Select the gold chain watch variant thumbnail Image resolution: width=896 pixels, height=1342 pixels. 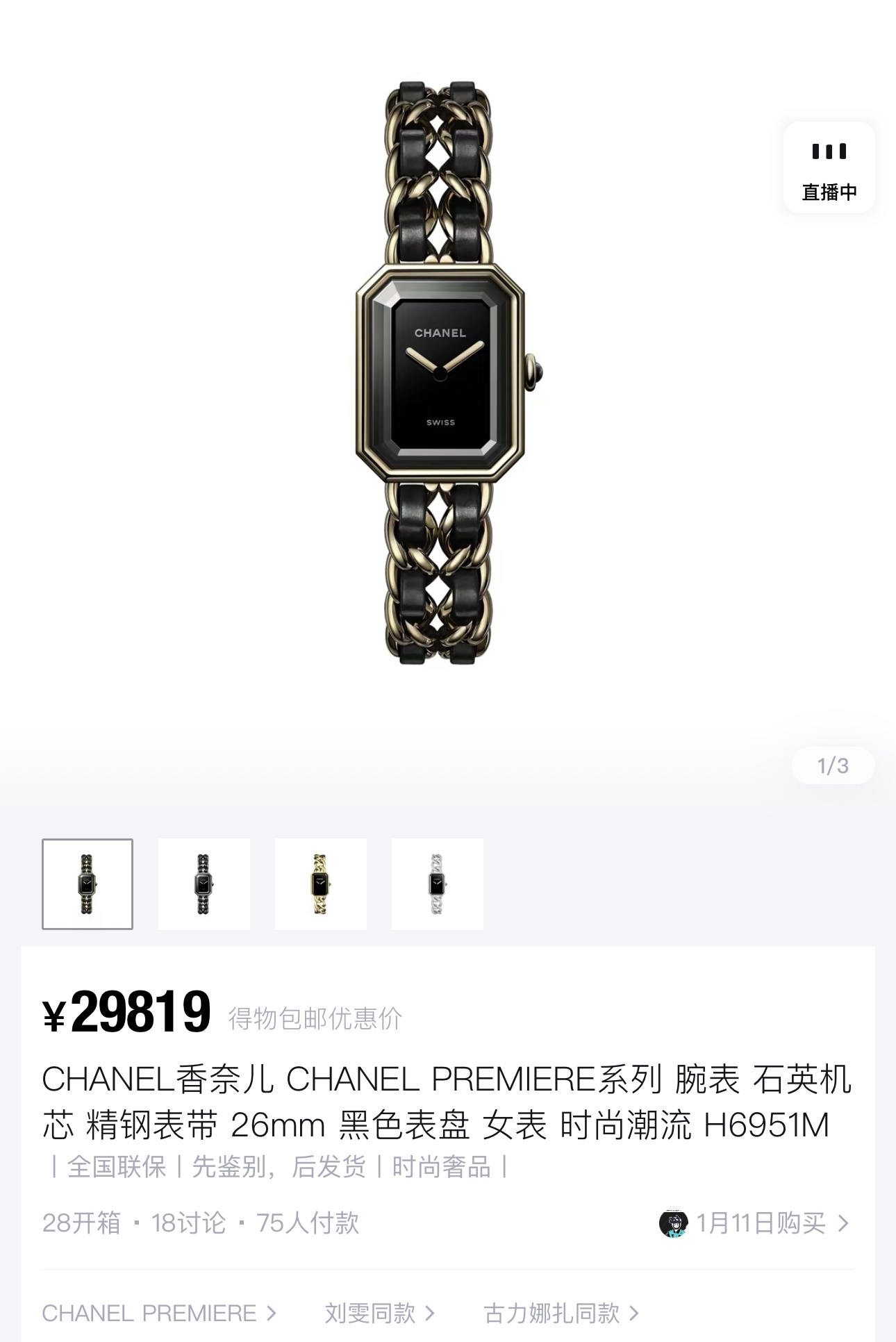tap(320, 884)
